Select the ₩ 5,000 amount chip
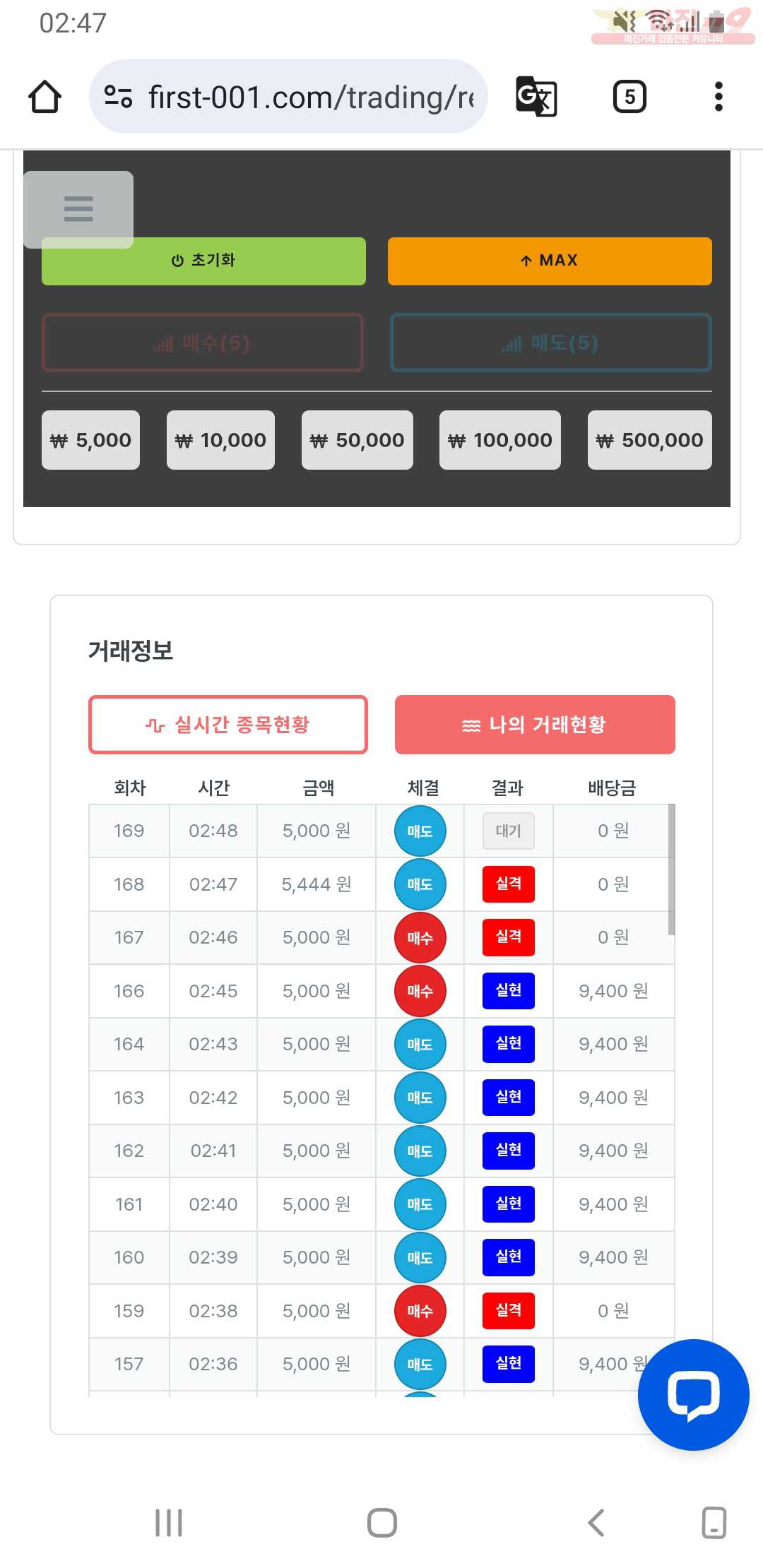 (90, 440)
